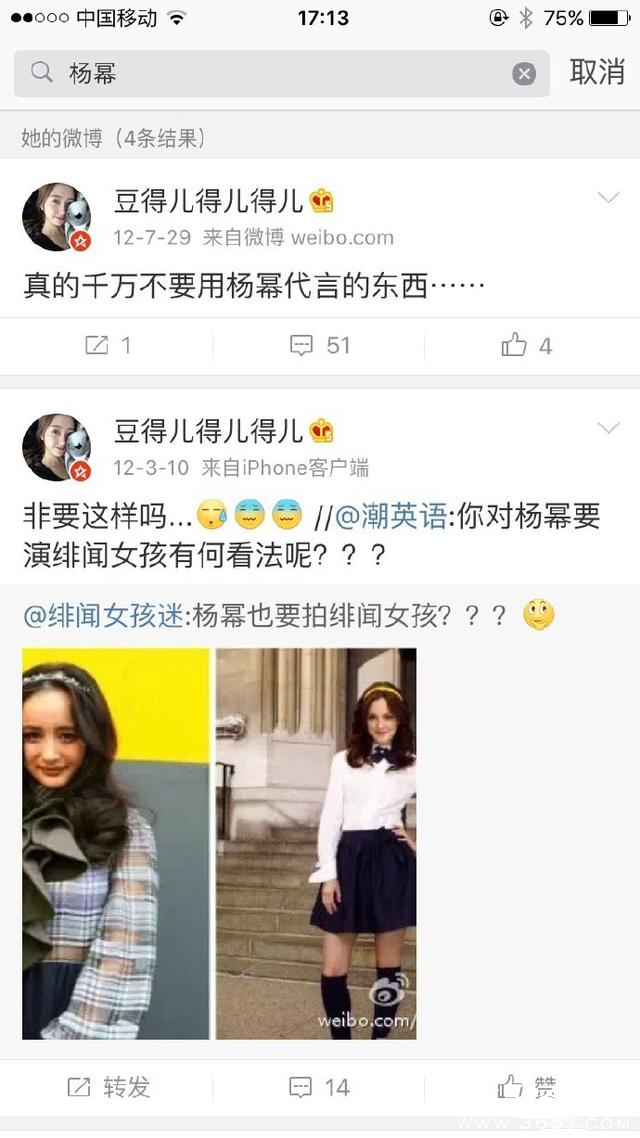Tap 赞 to like the second post
The image size is (640, 1138).
tap(527, 1088)
